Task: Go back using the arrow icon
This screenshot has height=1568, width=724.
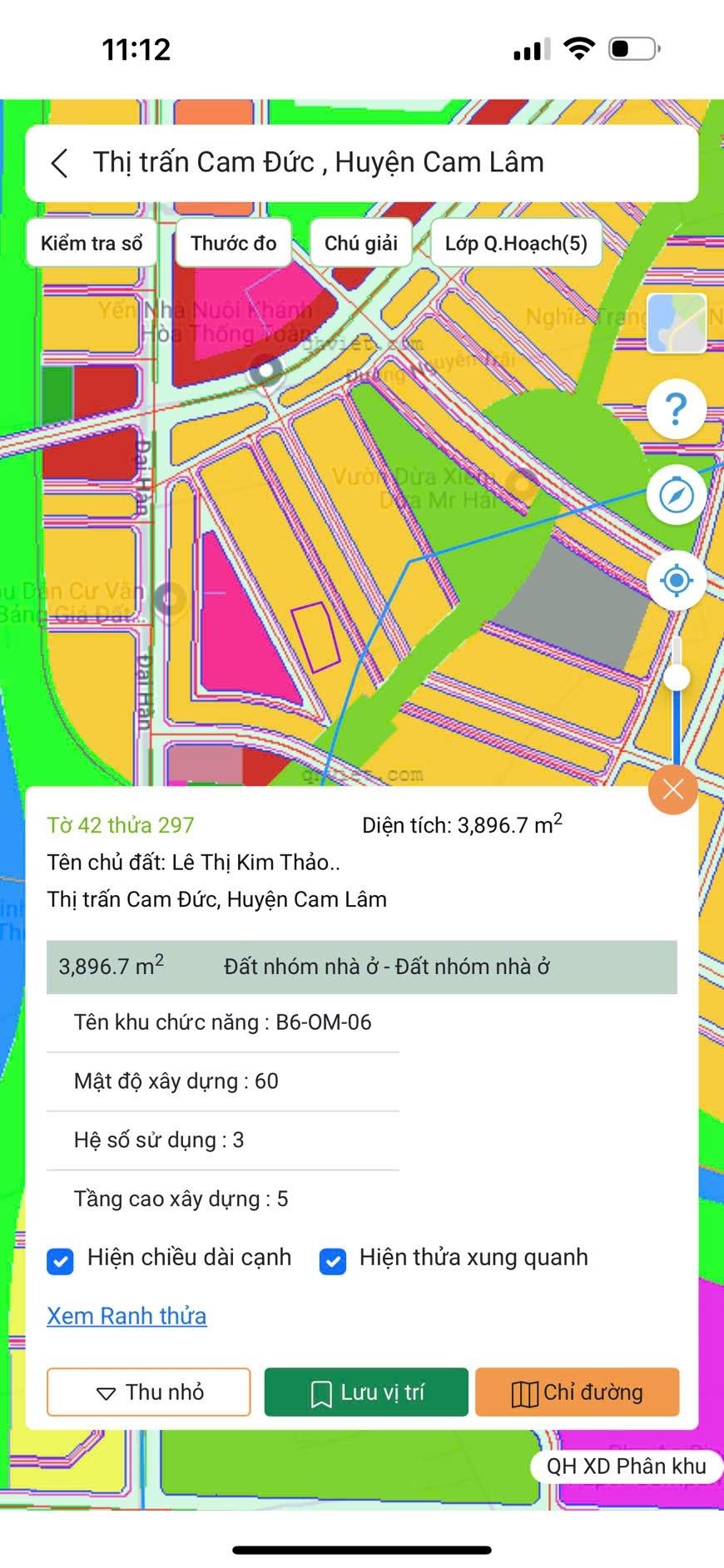Action: [59, 163]
